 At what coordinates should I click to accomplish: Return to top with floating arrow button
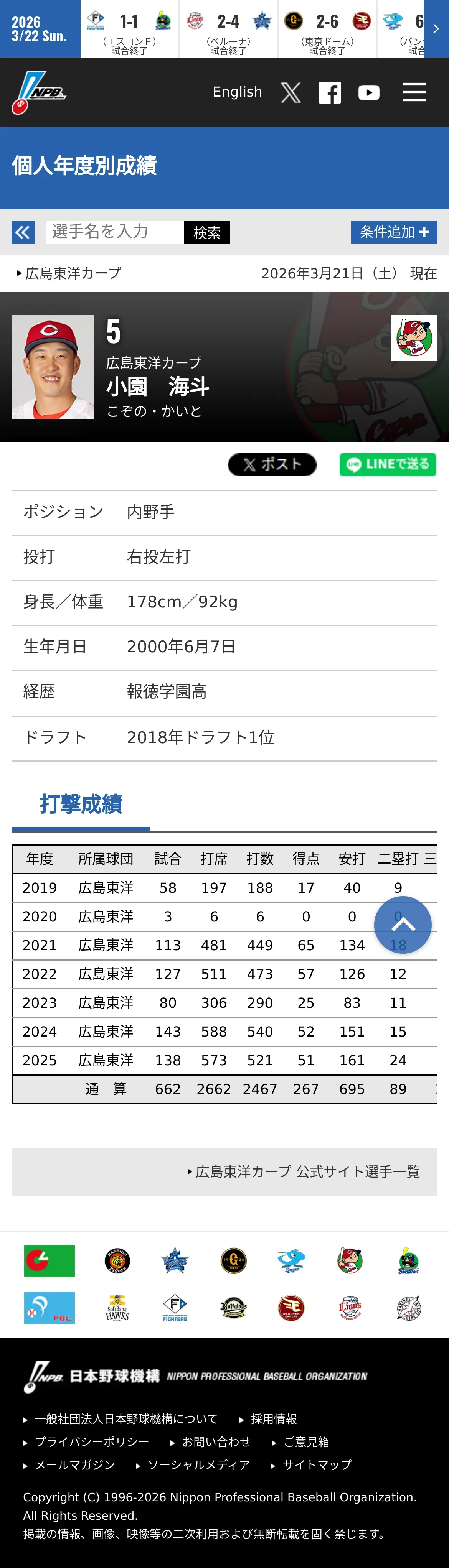pyautogui.click(x=403, y=925)
